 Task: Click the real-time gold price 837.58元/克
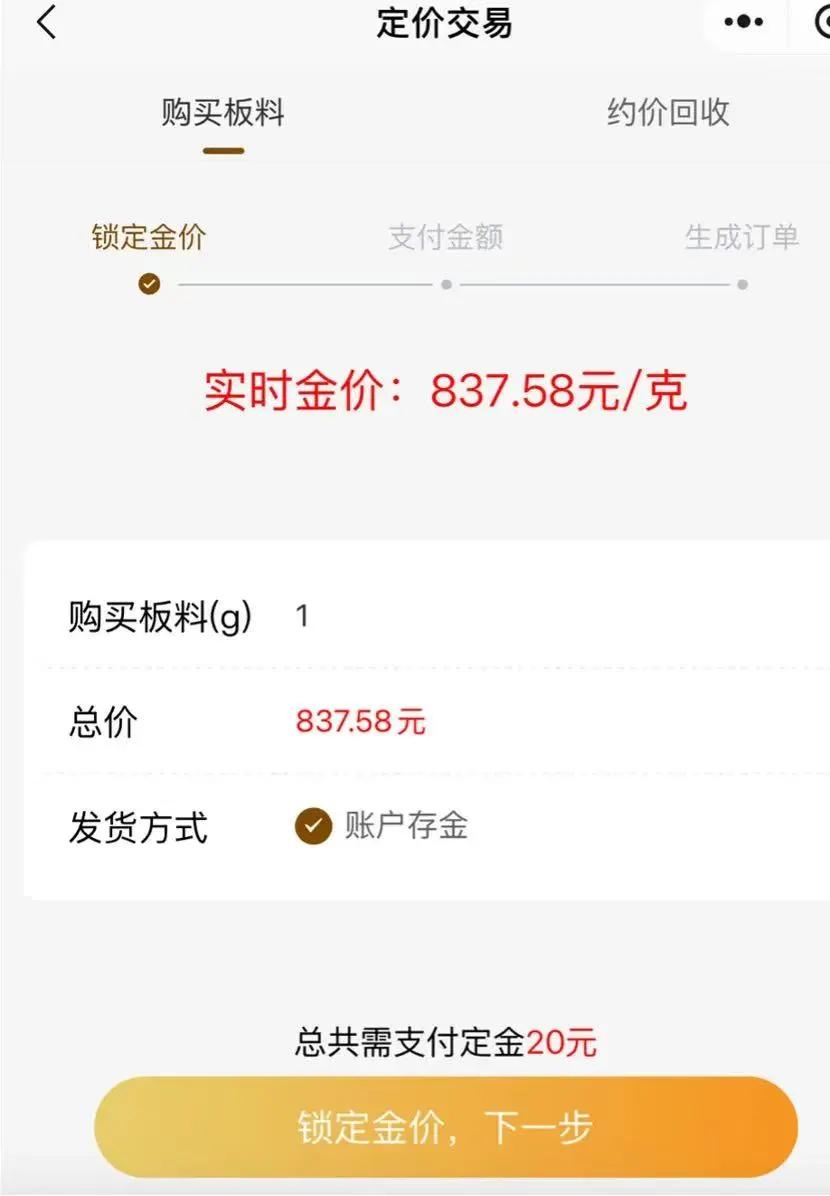click(447, 391)
